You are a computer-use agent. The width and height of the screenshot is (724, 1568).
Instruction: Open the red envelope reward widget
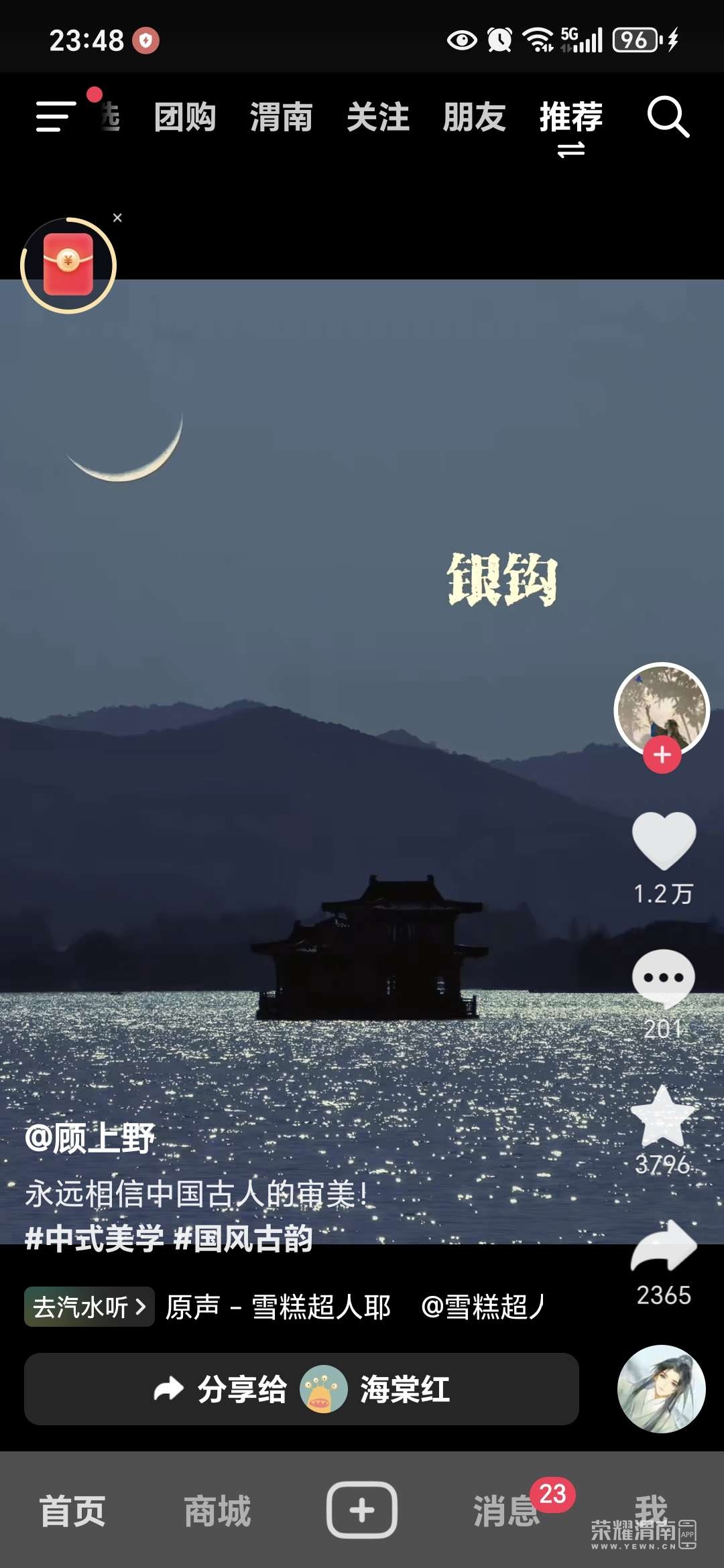click(68, 265)
